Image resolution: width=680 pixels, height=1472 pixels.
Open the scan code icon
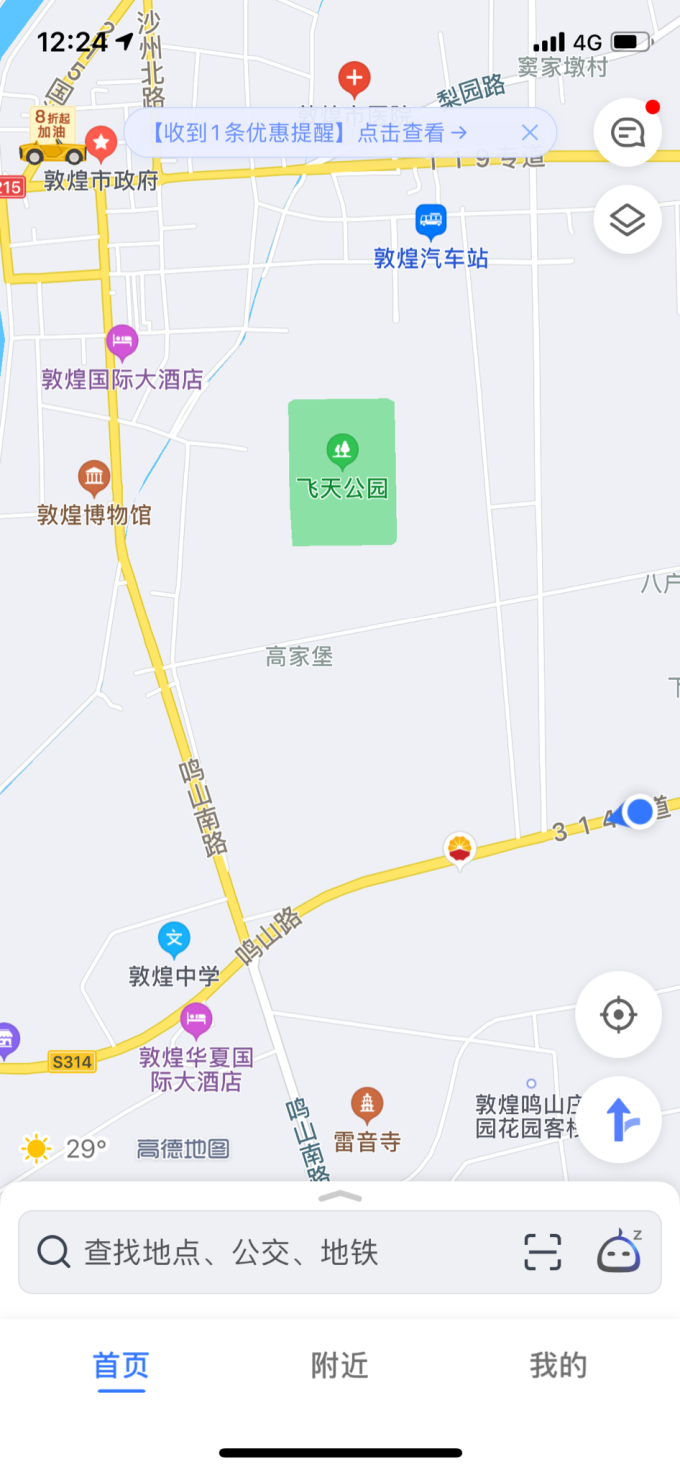click(543, 1252)
